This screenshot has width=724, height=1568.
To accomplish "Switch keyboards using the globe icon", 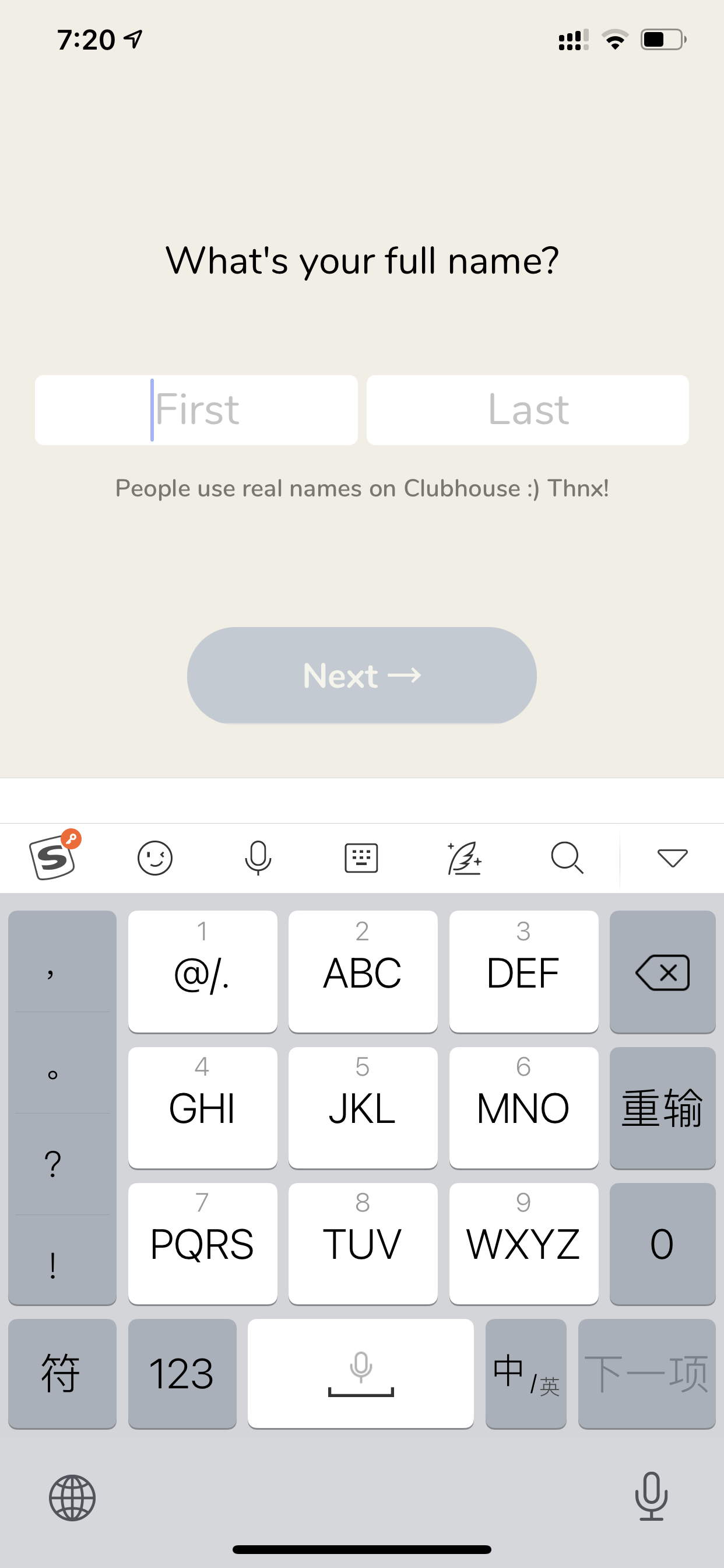I will [x=72, y=1498].
